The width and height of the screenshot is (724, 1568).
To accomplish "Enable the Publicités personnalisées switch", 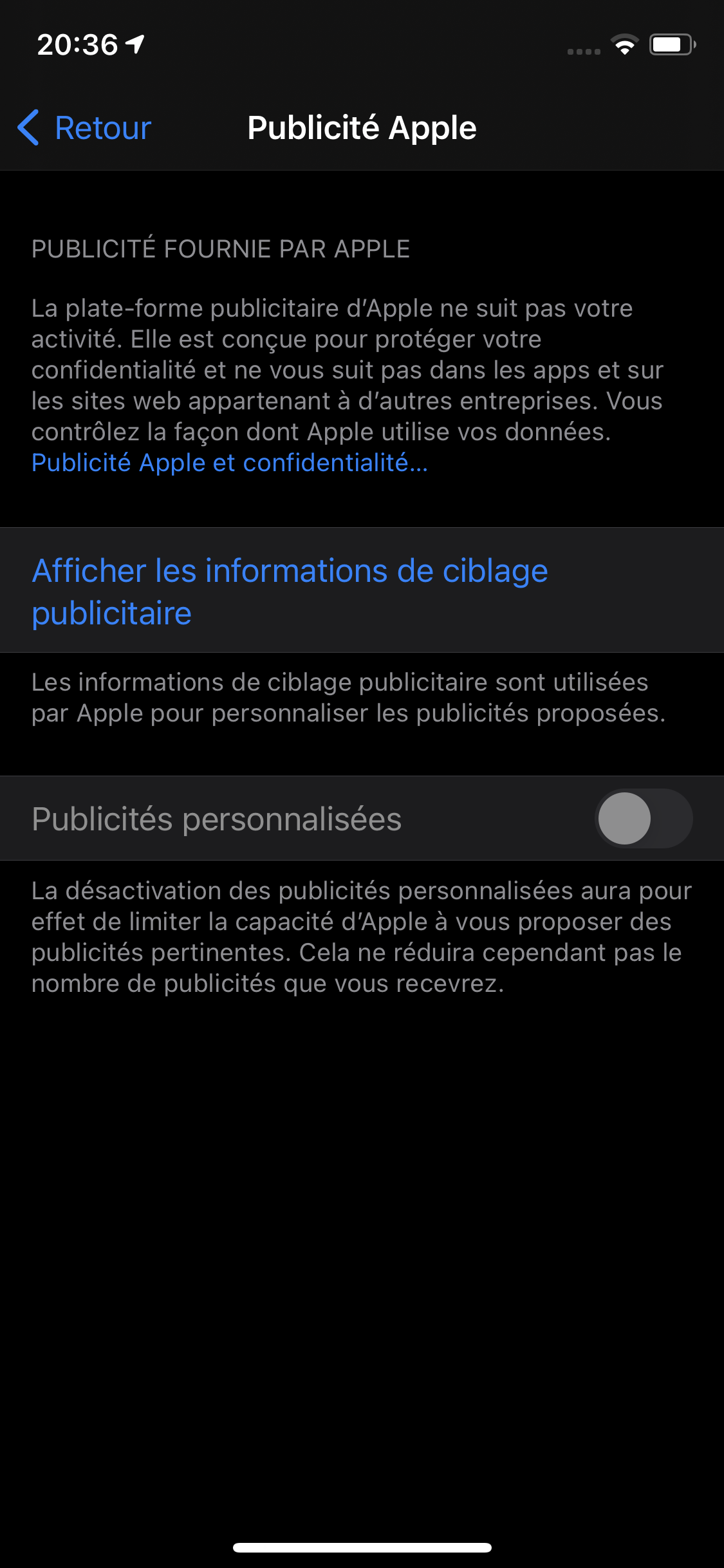I will 643,818.
